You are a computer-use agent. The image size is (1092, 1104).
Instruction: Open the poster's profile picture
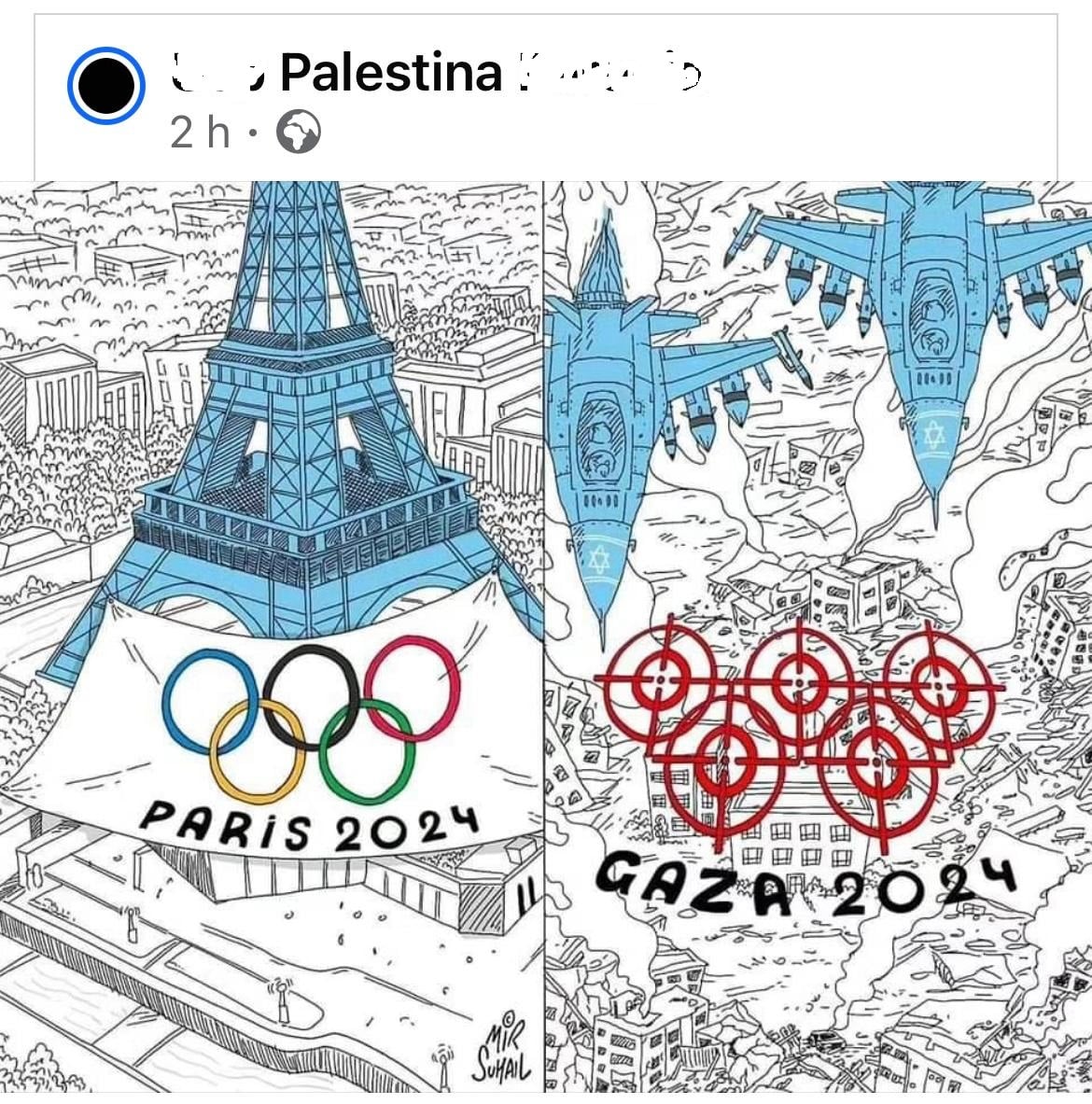tap(106, 86)
